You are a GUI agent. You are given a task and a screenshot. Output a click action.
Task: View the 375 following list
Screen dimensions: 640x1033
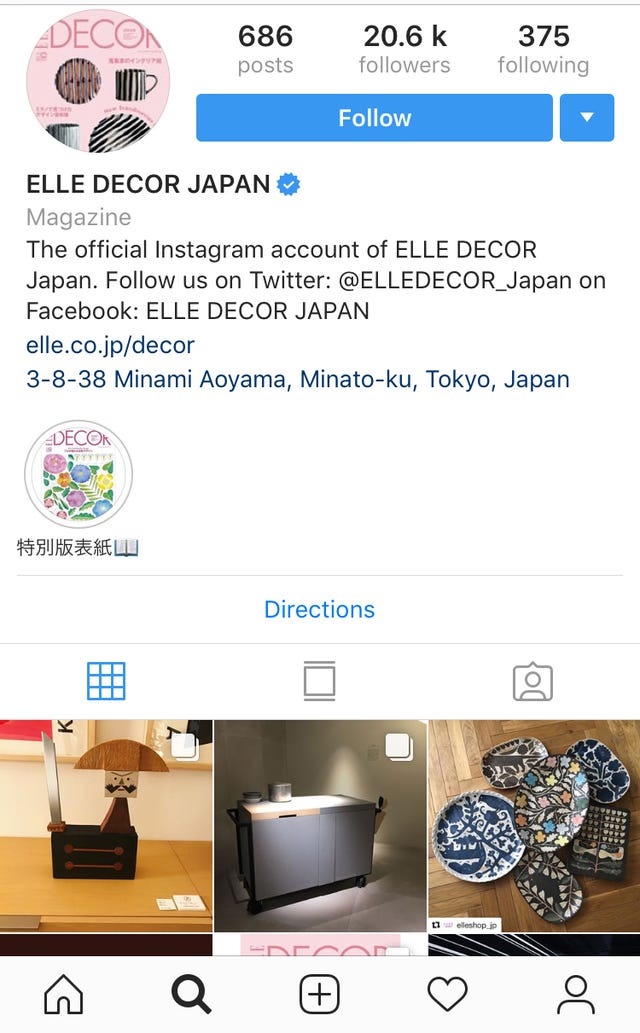(x=543, y=50)
